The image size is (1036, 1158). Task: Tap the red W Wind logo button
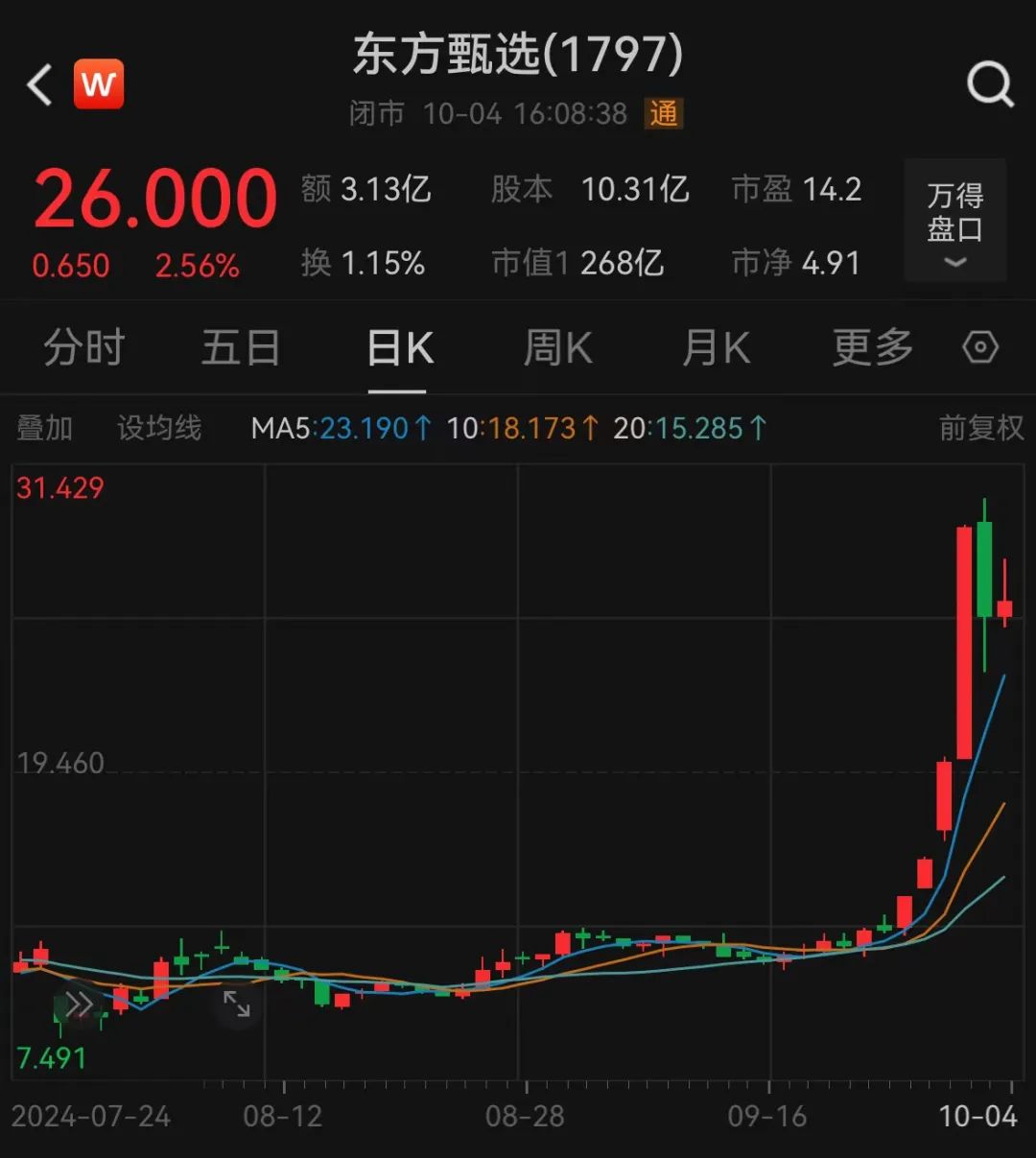click(x=99, y=84)
